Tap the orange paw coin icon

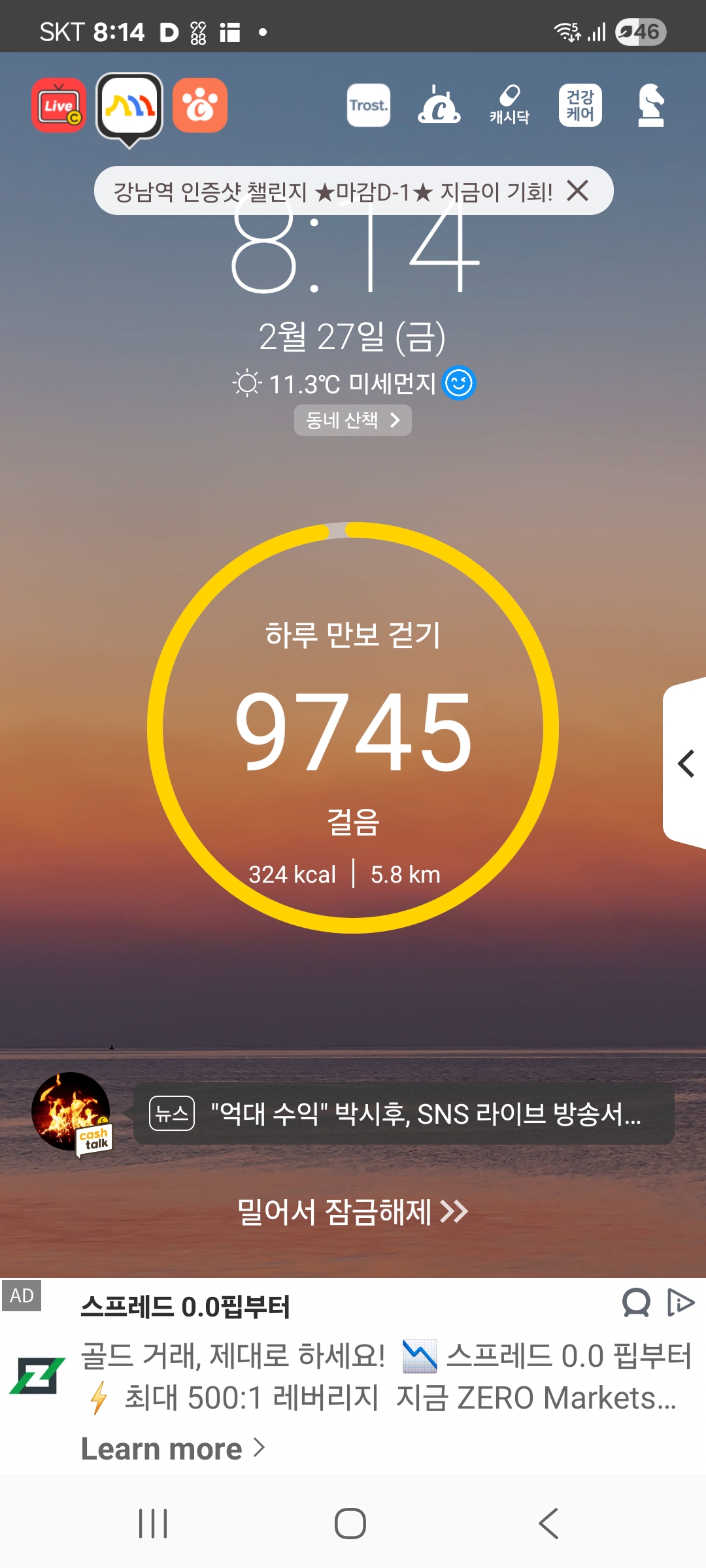[x=200, y=105]
